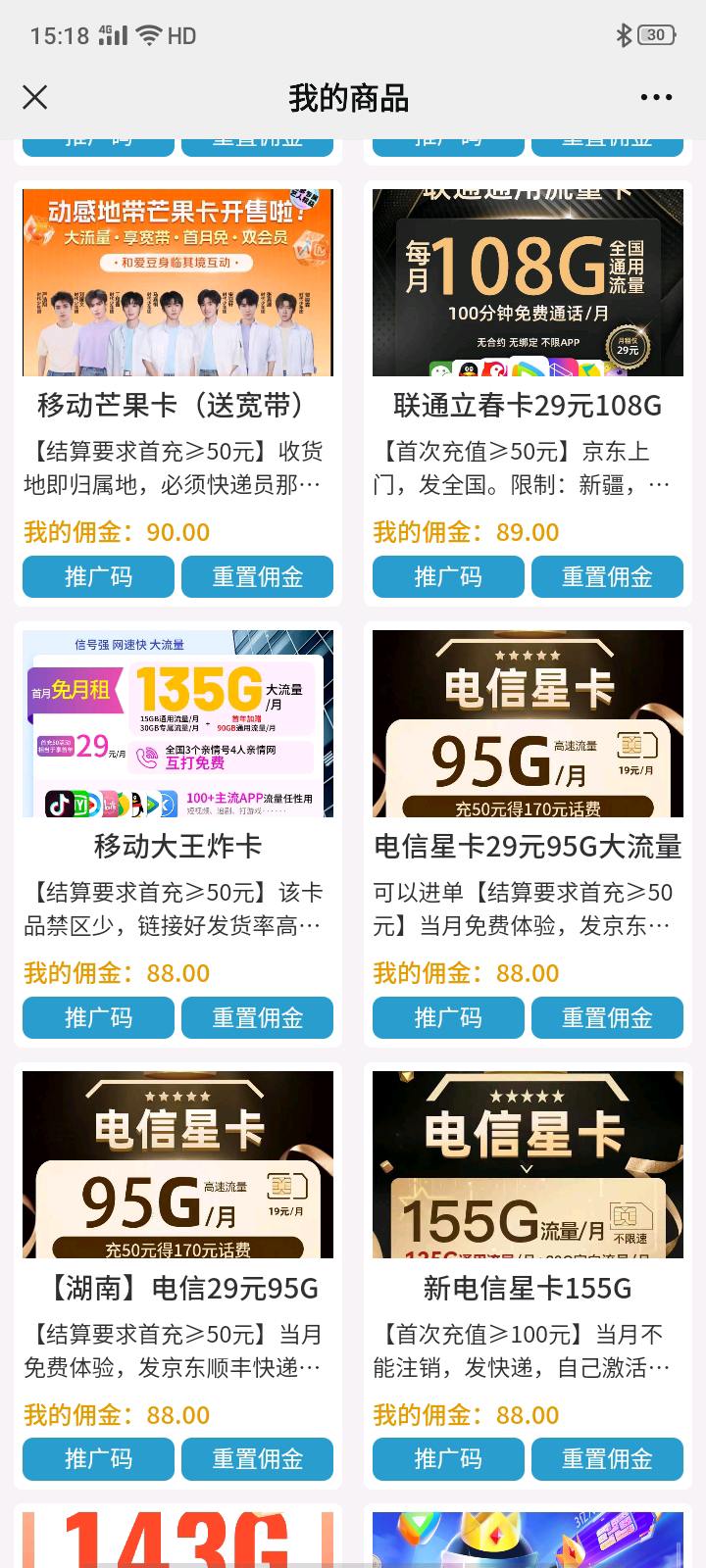The image size is (706, 1568).
Task: Tap 重置佣金 under 移动大王炸卡
Action: (x=257, y=1017)
